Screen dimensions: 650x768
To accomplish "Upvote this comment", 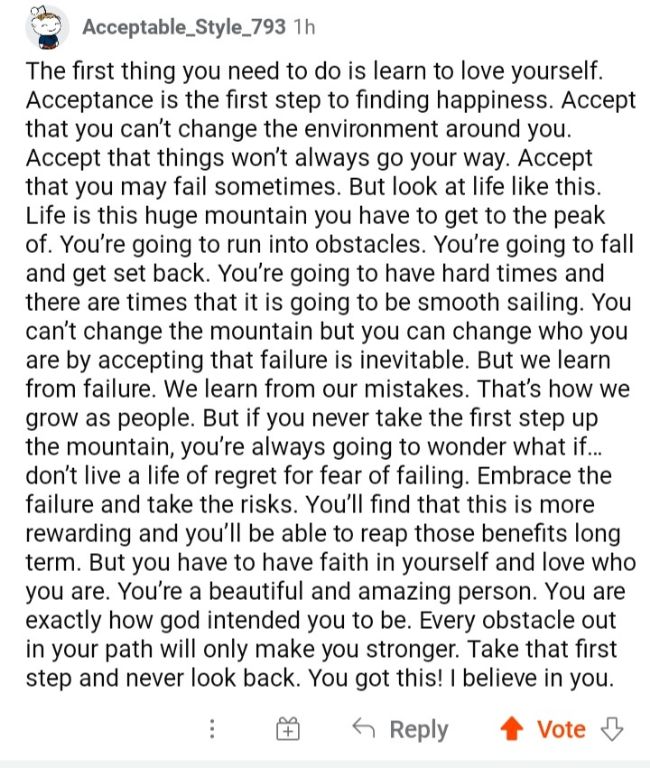I will tap(511, 730).
